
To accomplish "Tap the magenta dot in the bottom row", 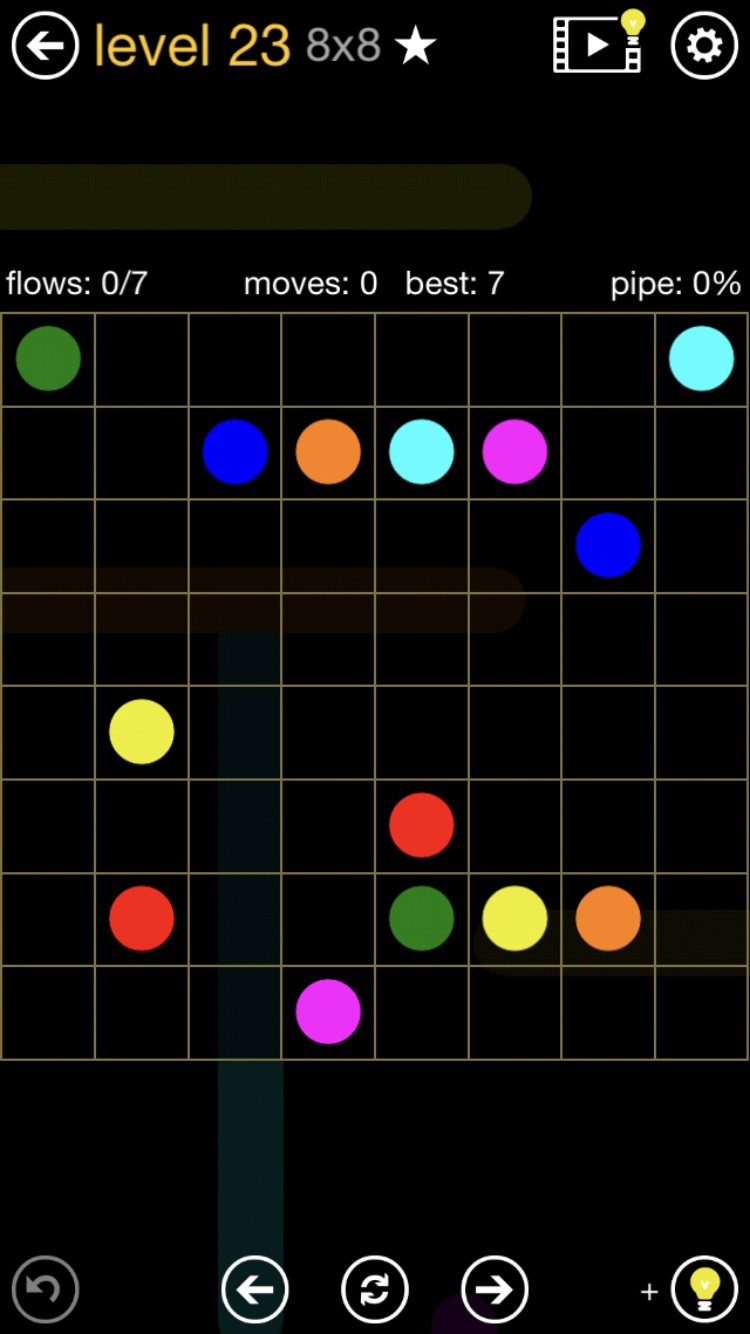I will (x=327, y=1011).
